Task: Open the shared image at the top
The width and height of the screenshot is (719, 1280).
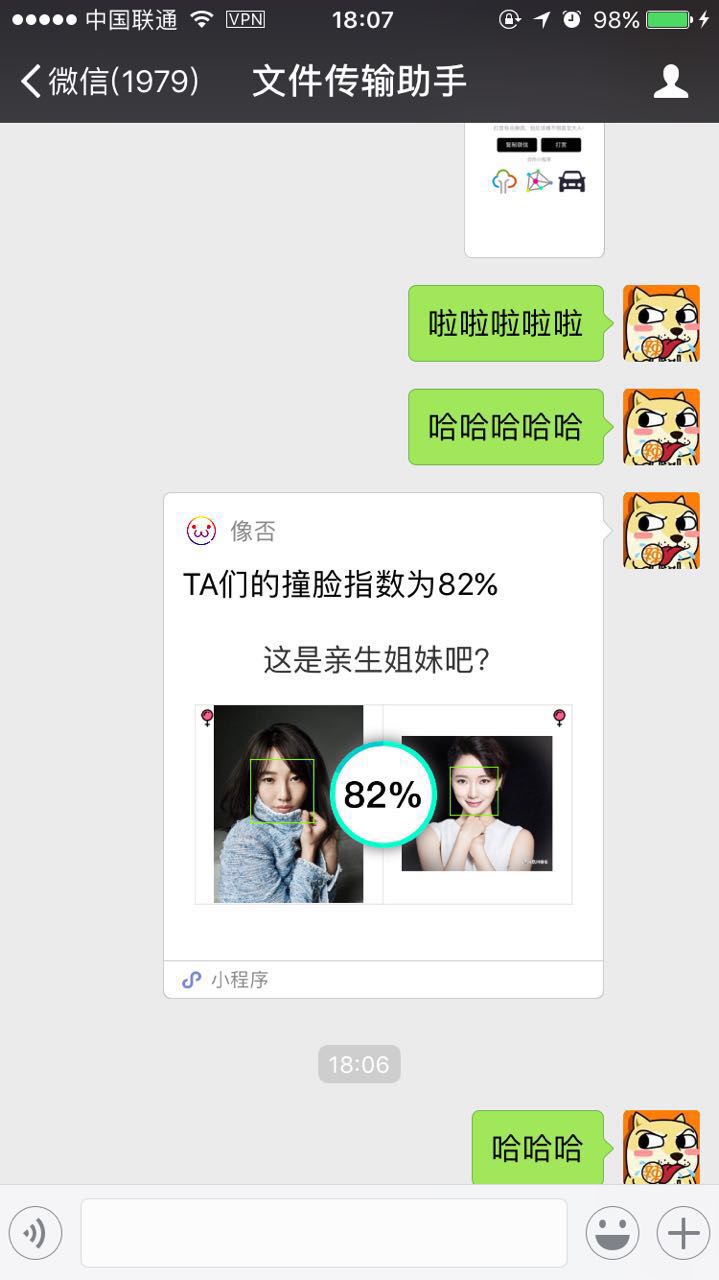Action: tap(534, 188)
